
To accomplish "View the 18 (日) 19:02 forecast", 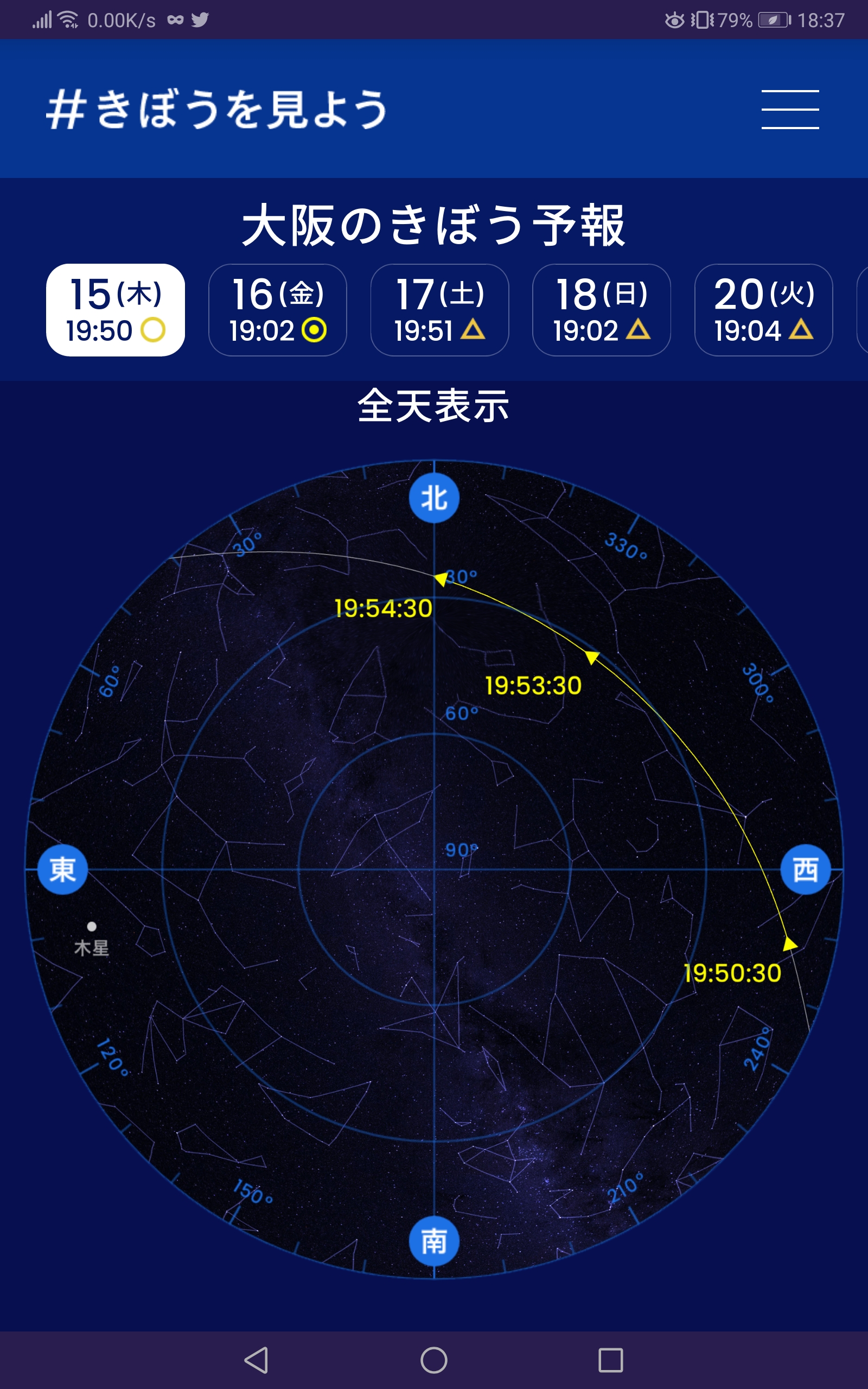I will [601, 310].
